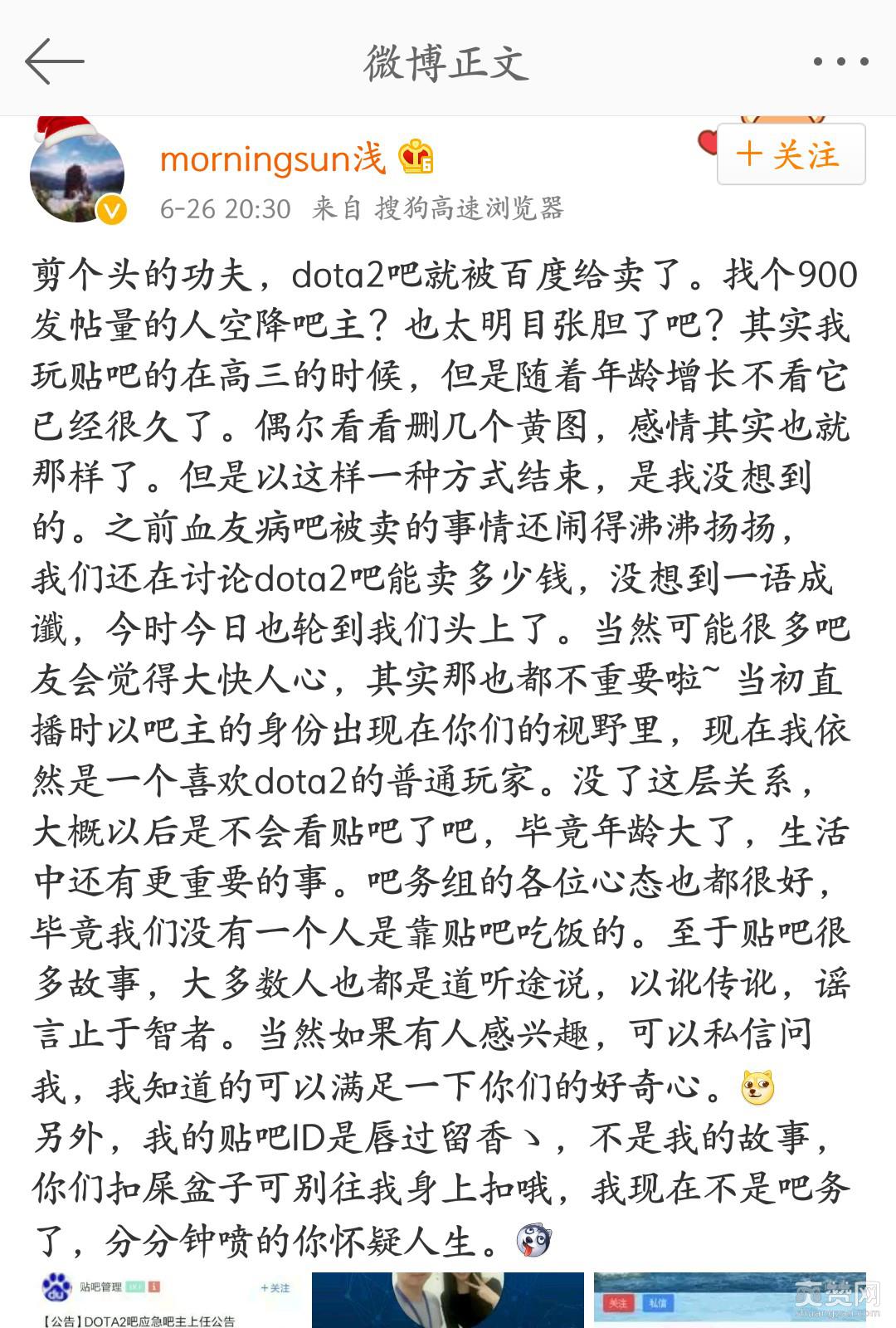Viewport: 896px width, 1328px height.
Task: Open the middle attached photo
Action: tap(448, 1300)
